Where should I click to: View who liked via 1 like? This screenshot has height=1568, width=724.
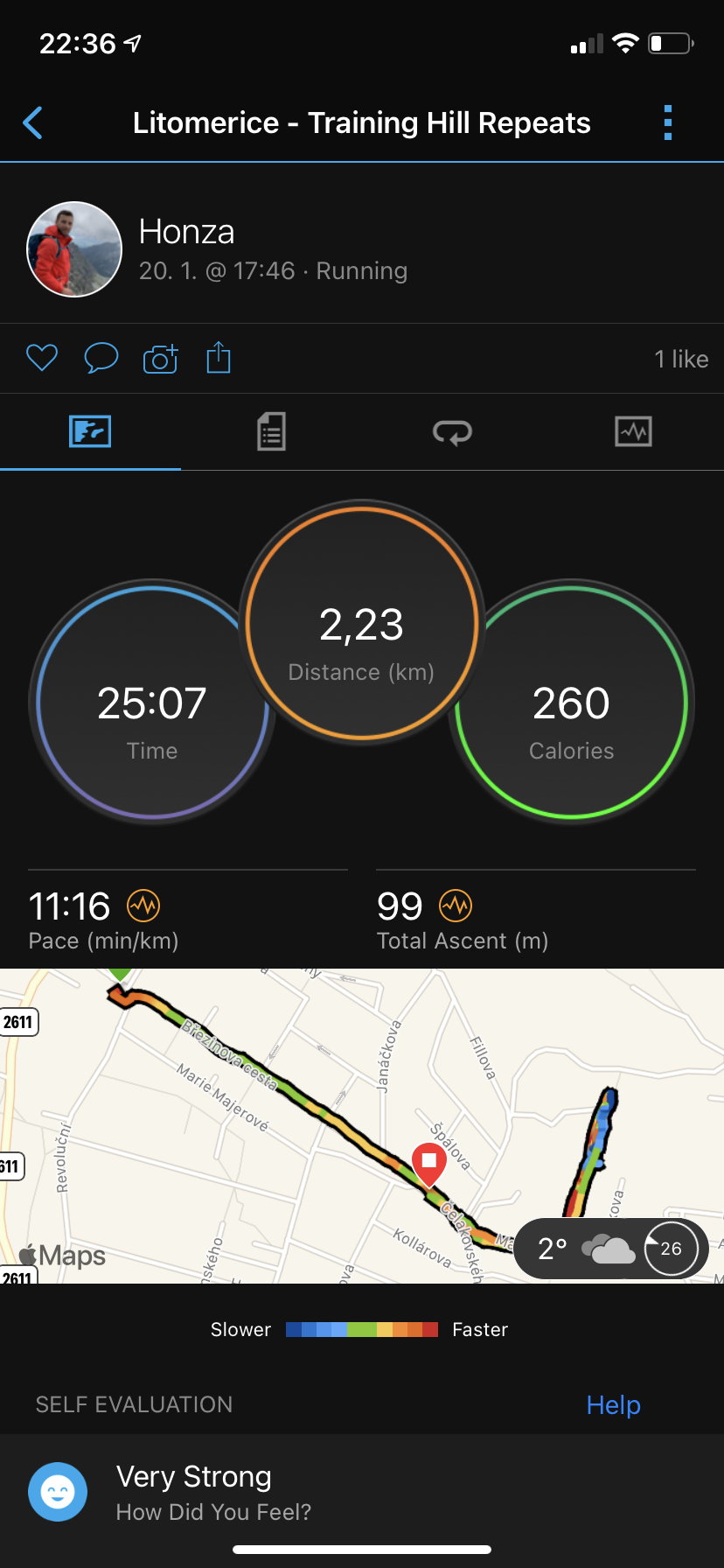681,359
